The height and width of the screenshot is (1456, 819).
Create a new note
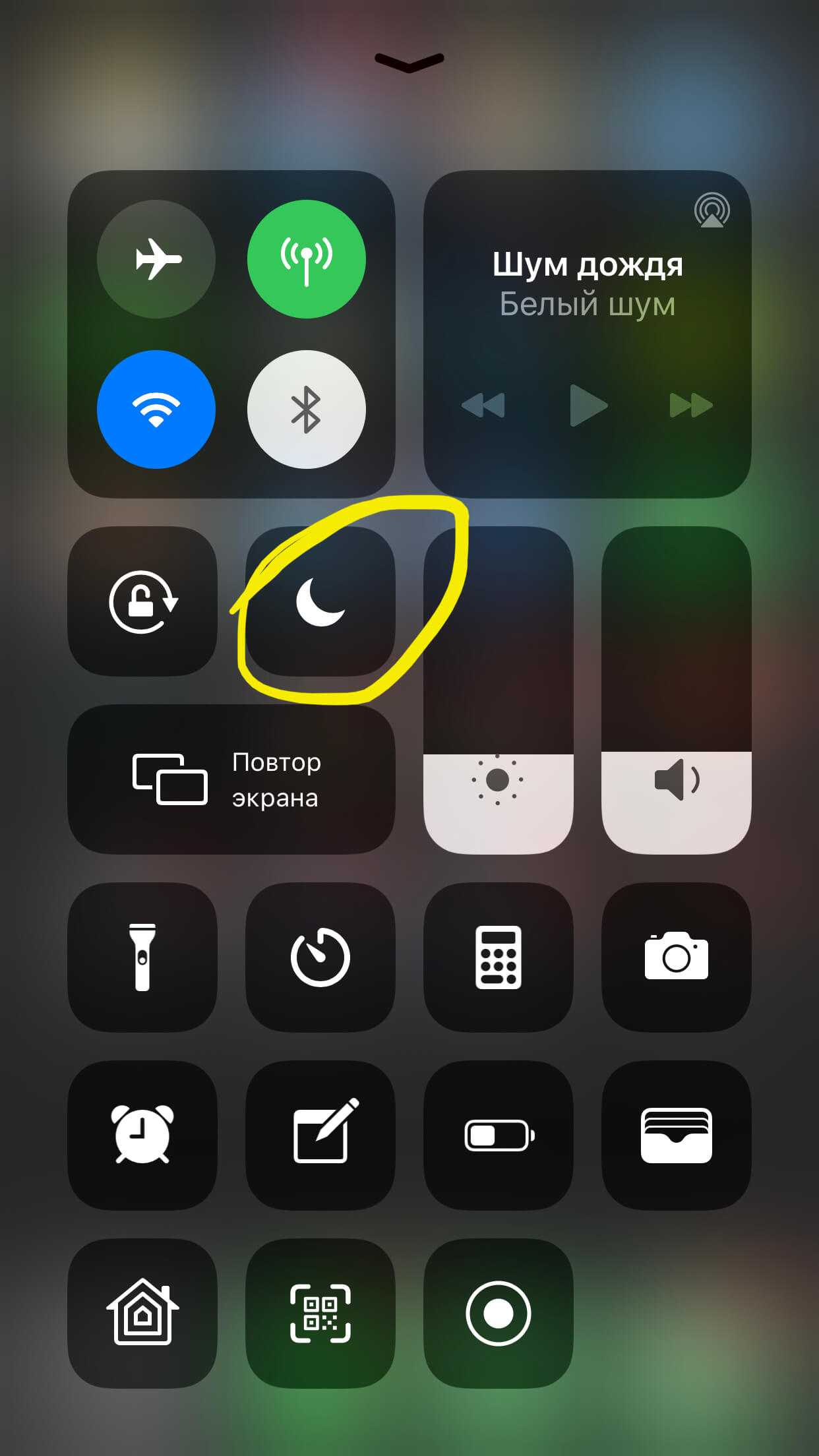pyautogui.click(x=320, y=1136)
